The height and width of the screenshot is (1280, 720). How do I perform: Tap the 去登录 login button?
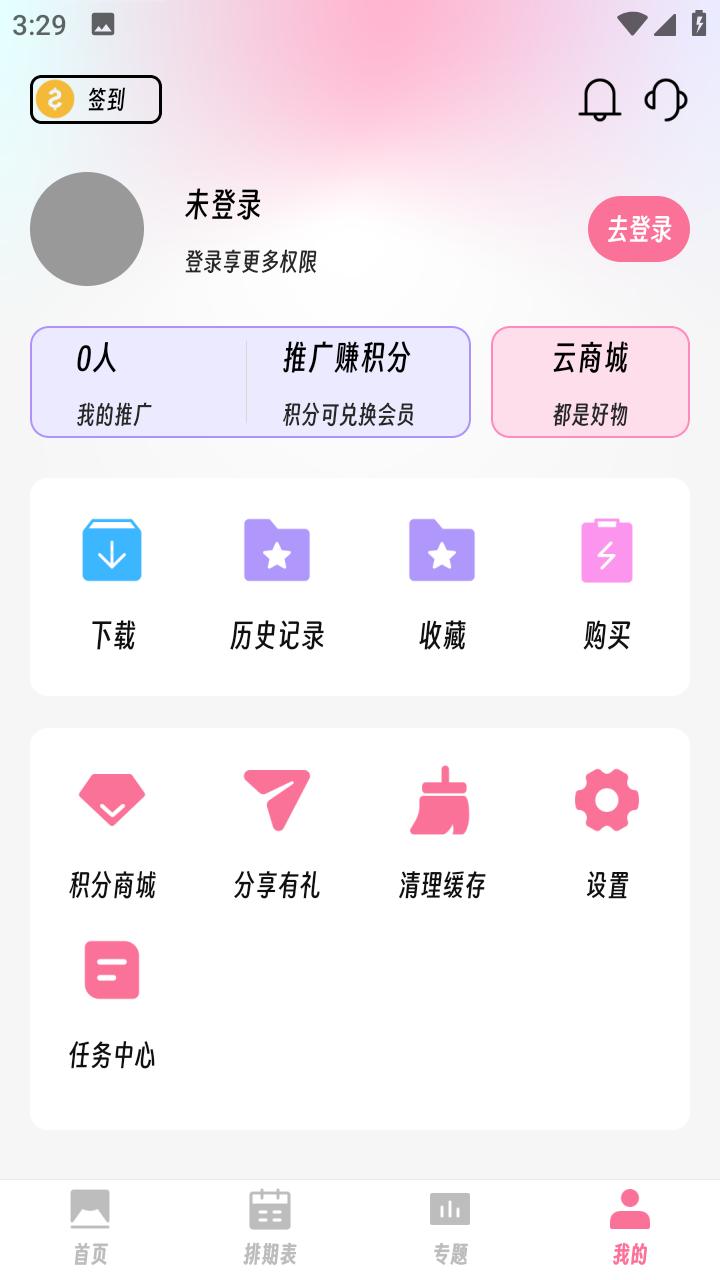638,229
